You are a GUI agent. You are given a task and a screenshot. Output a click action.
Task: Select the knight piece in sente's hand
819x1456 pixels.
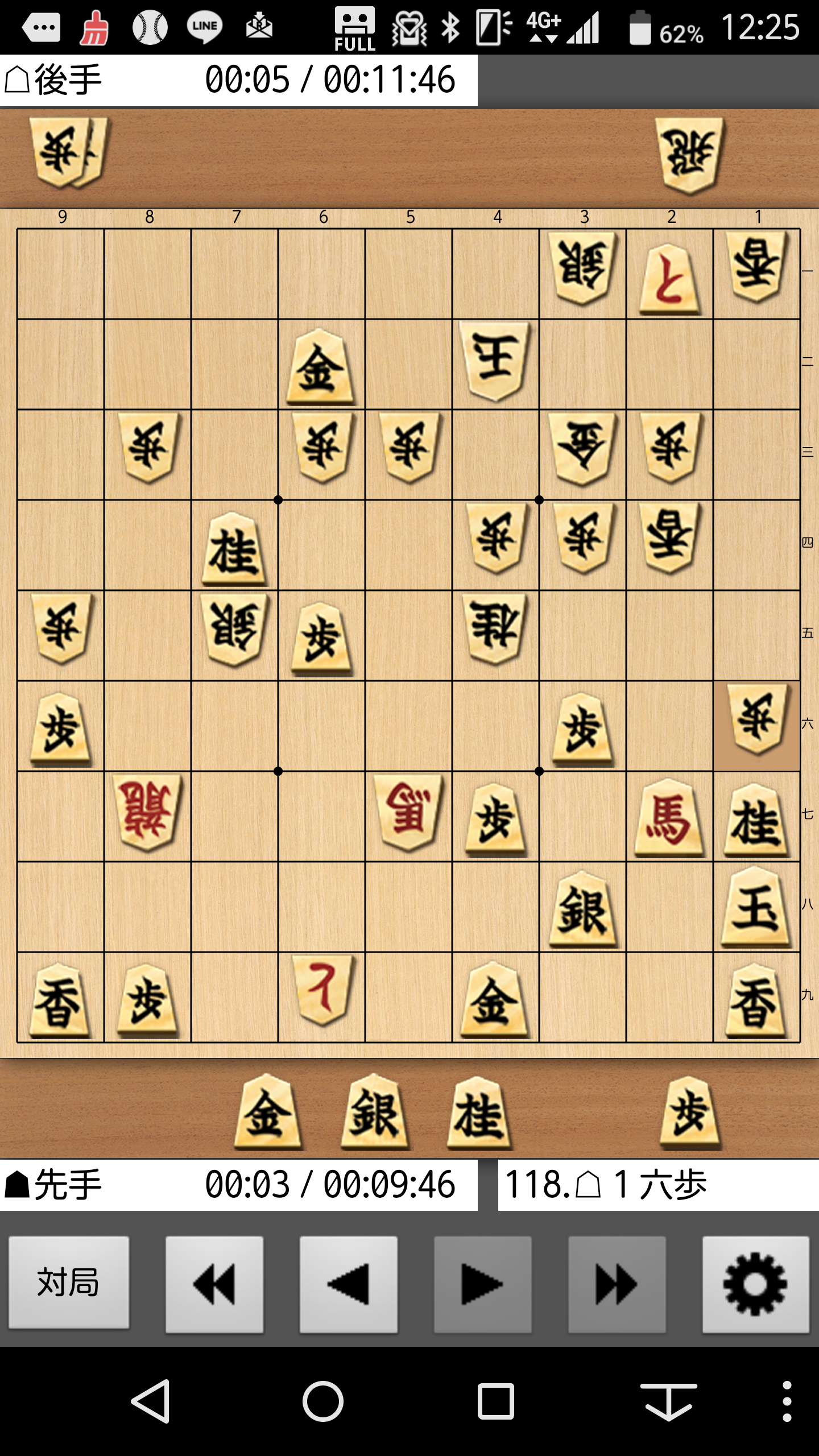(479, 1112)
